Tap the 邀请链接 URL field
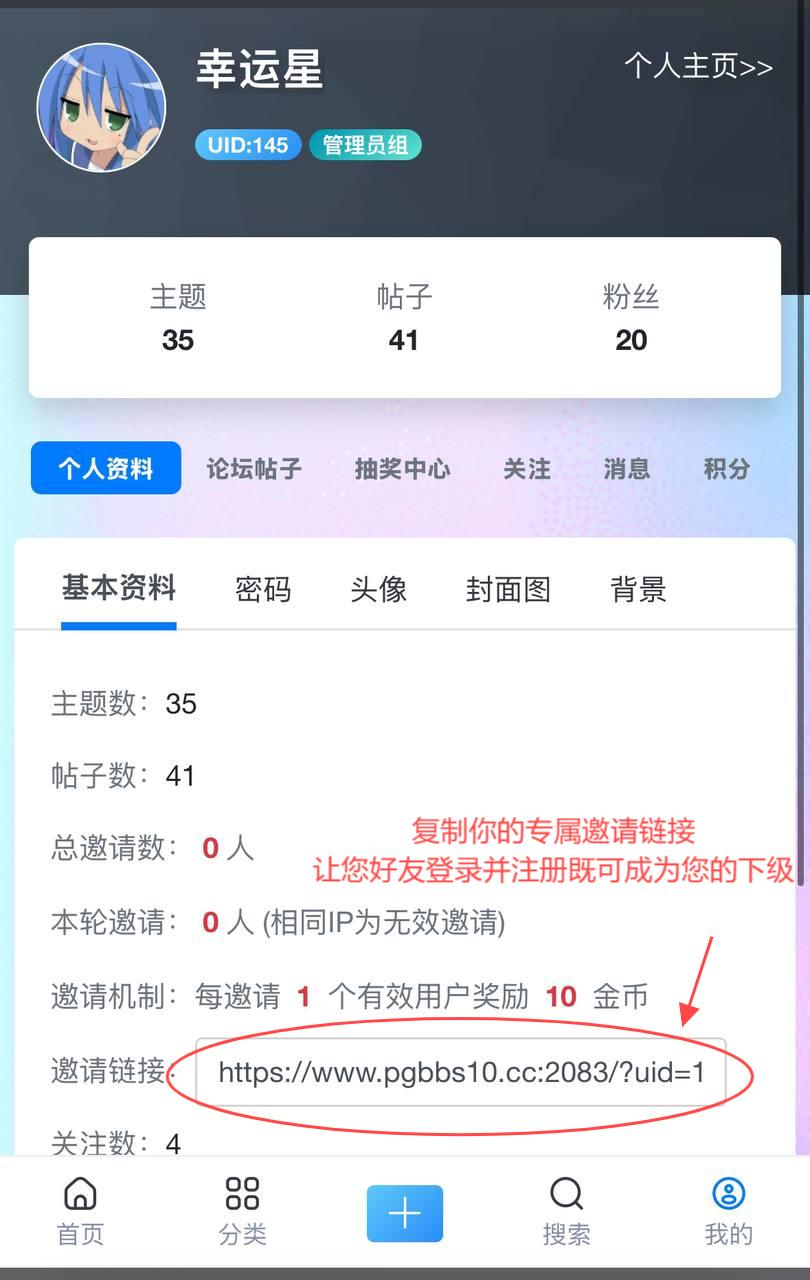Screen dimensions: 810x1280 point(460,1073)
